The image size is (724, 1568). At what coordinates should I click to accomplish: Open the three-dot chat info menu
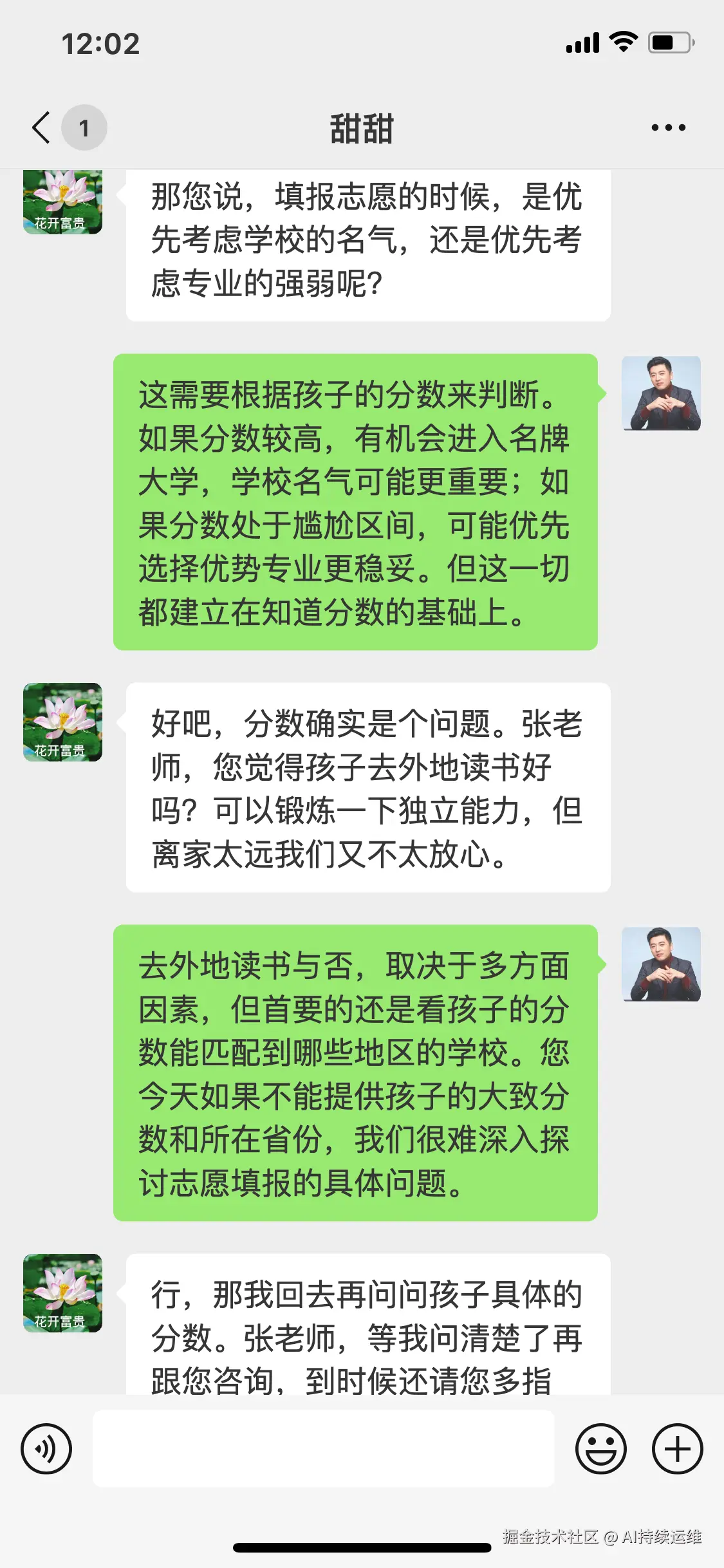coord(668,127)
